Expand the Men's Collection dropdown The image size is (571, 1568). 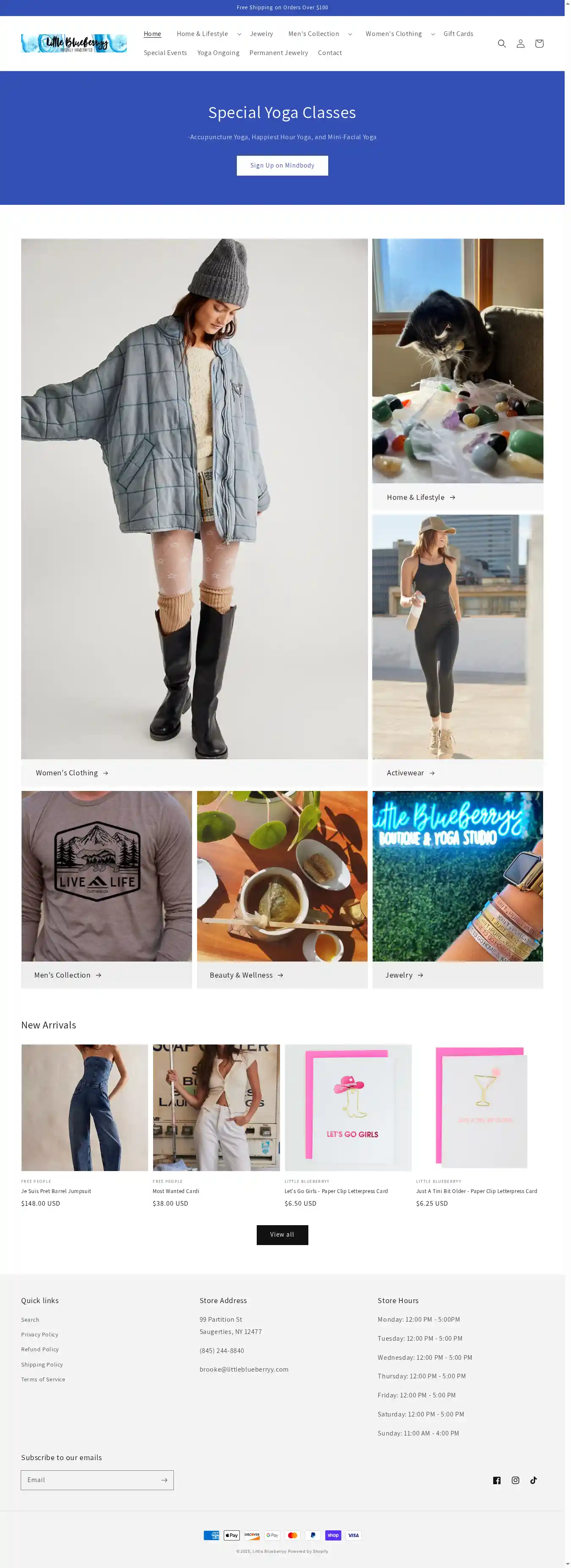pos(319,34)
